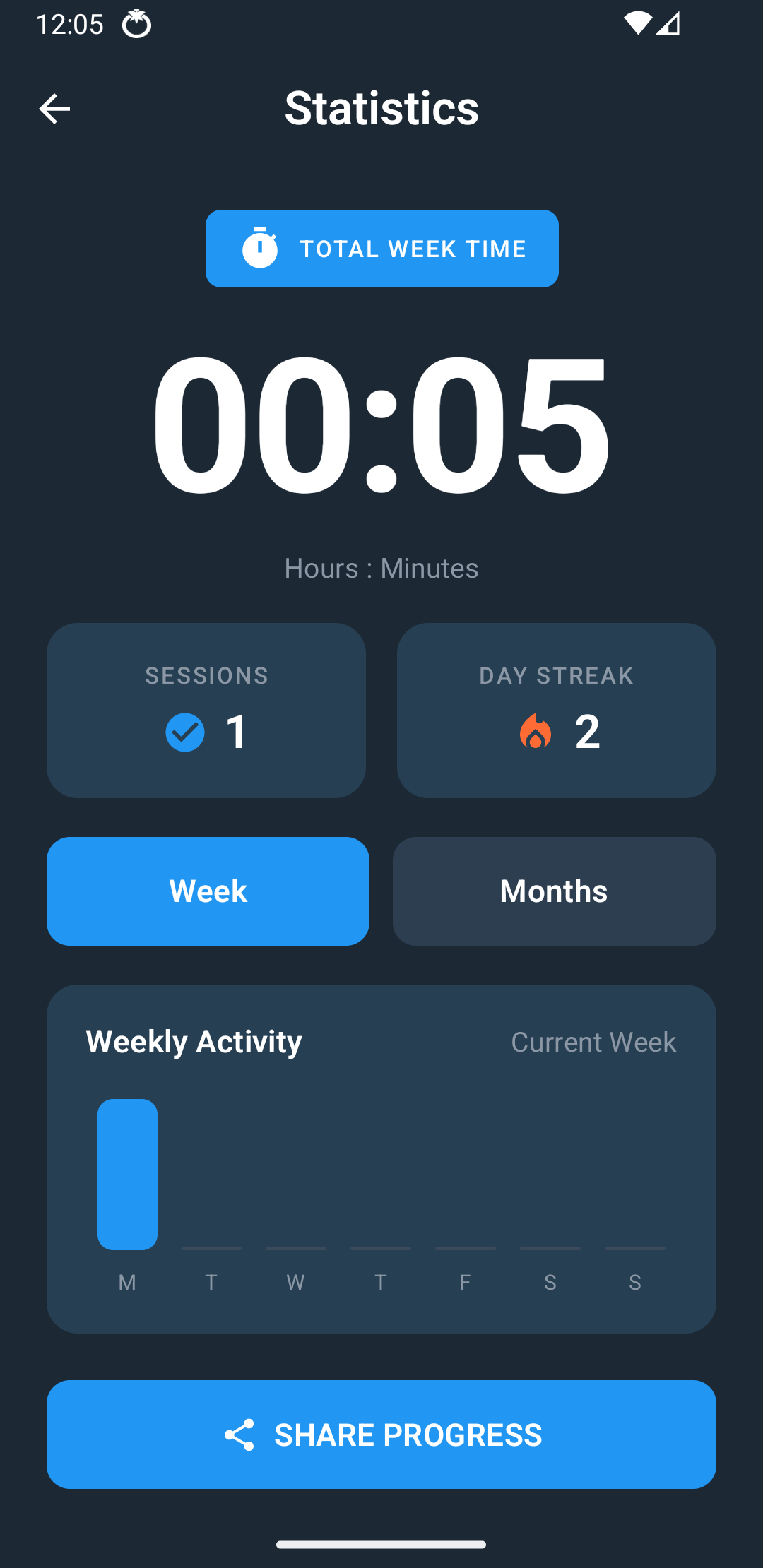Click the blue checkmark in Sessions card
763x1568 pixels.
click(185, 732)
